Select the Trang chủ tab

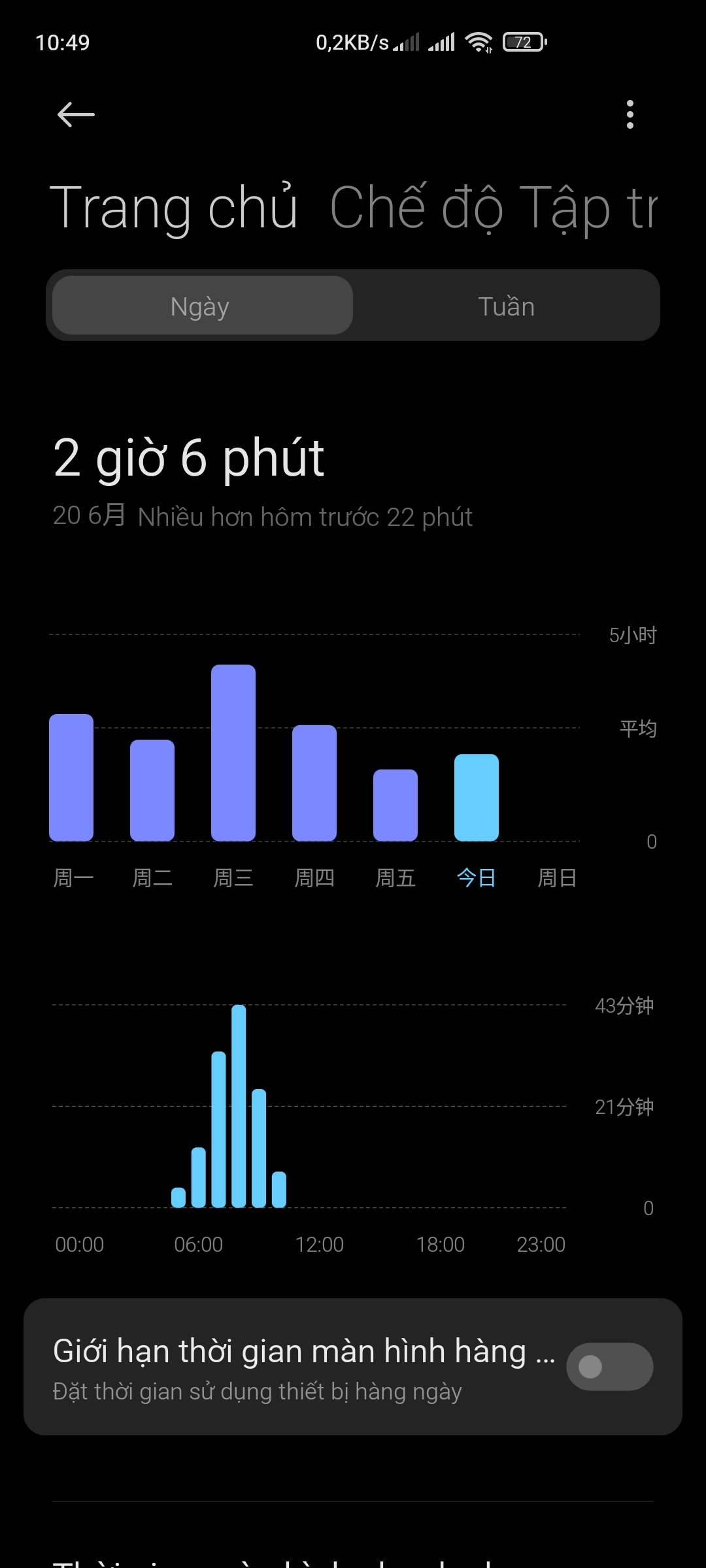click(174, 208)
